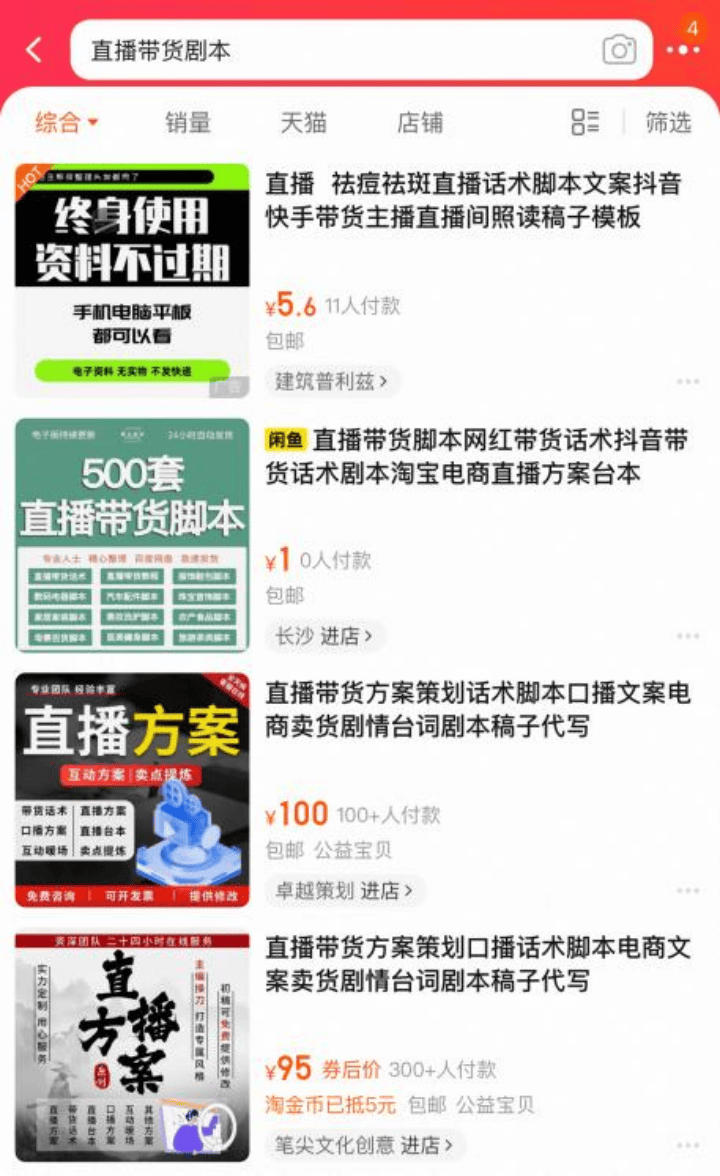Screen dimensions: 720x1176
Task: Open more options for the ¥5.6 item
Action: coord(688,381)
